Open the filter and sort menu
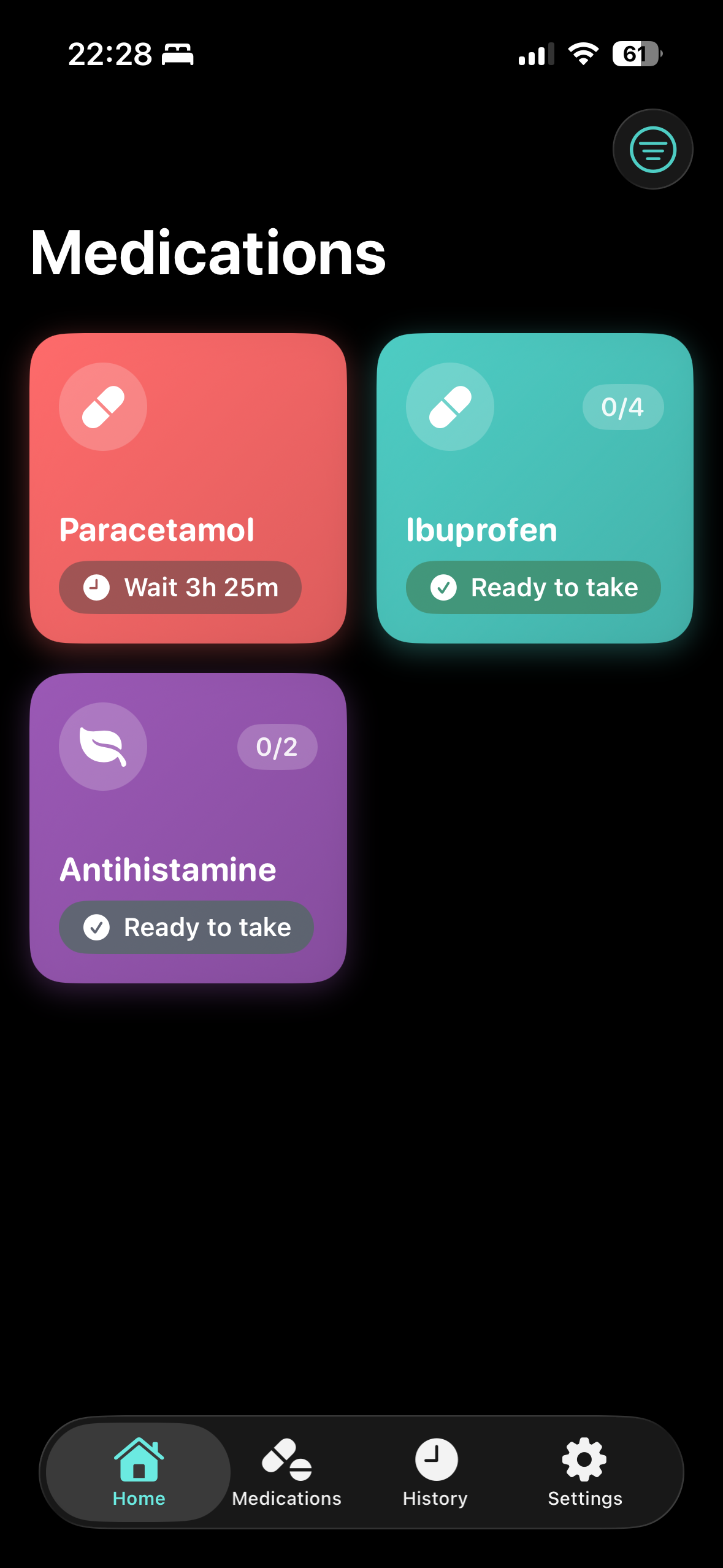The height and width of the screenshot is (1568, 723). (x=652, y=149)
